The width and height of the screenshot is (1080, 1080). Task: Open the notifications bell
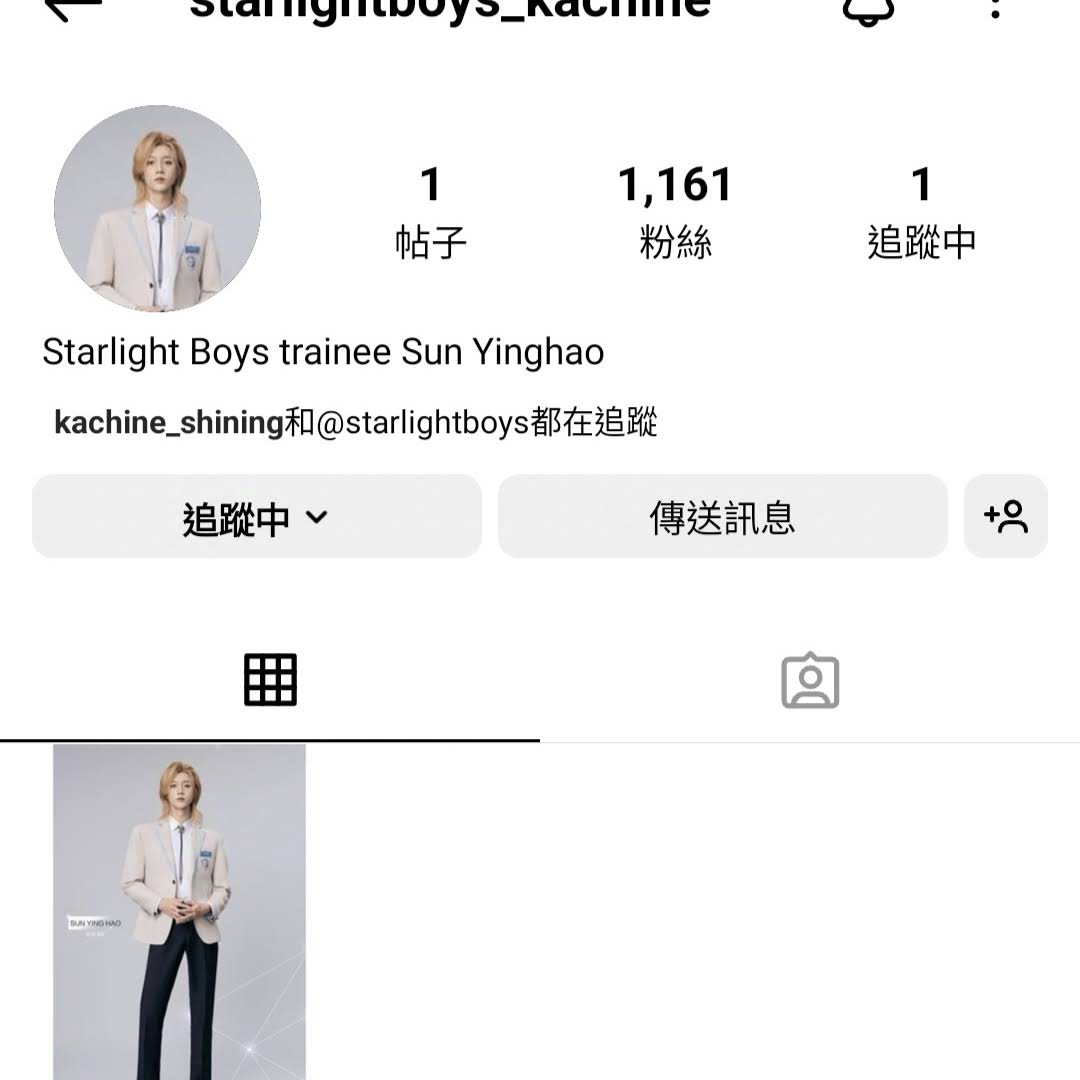[x=867, y=10]
